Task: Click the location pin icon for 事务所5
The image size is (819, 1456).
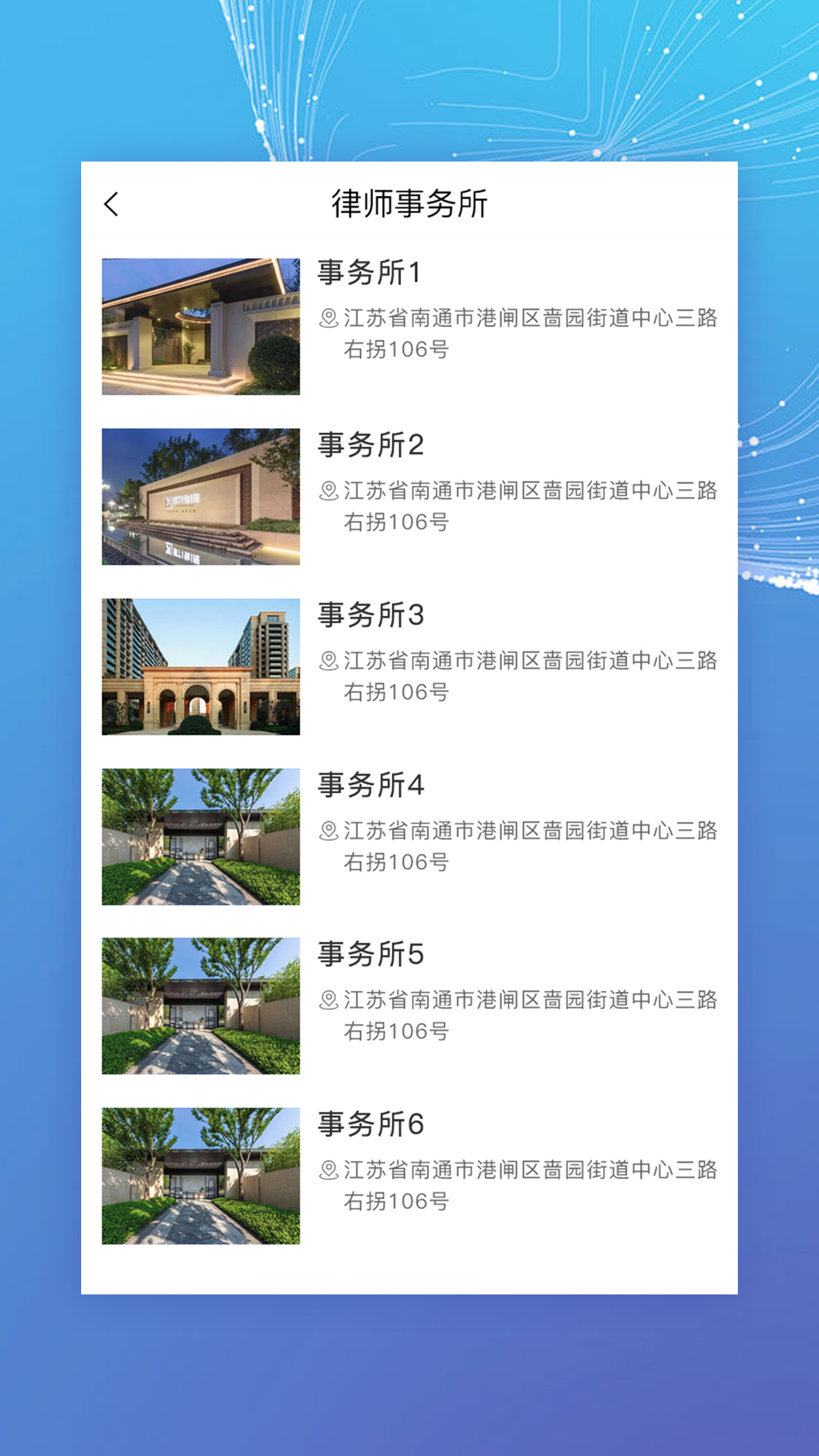Action: (x=329, y=999)
